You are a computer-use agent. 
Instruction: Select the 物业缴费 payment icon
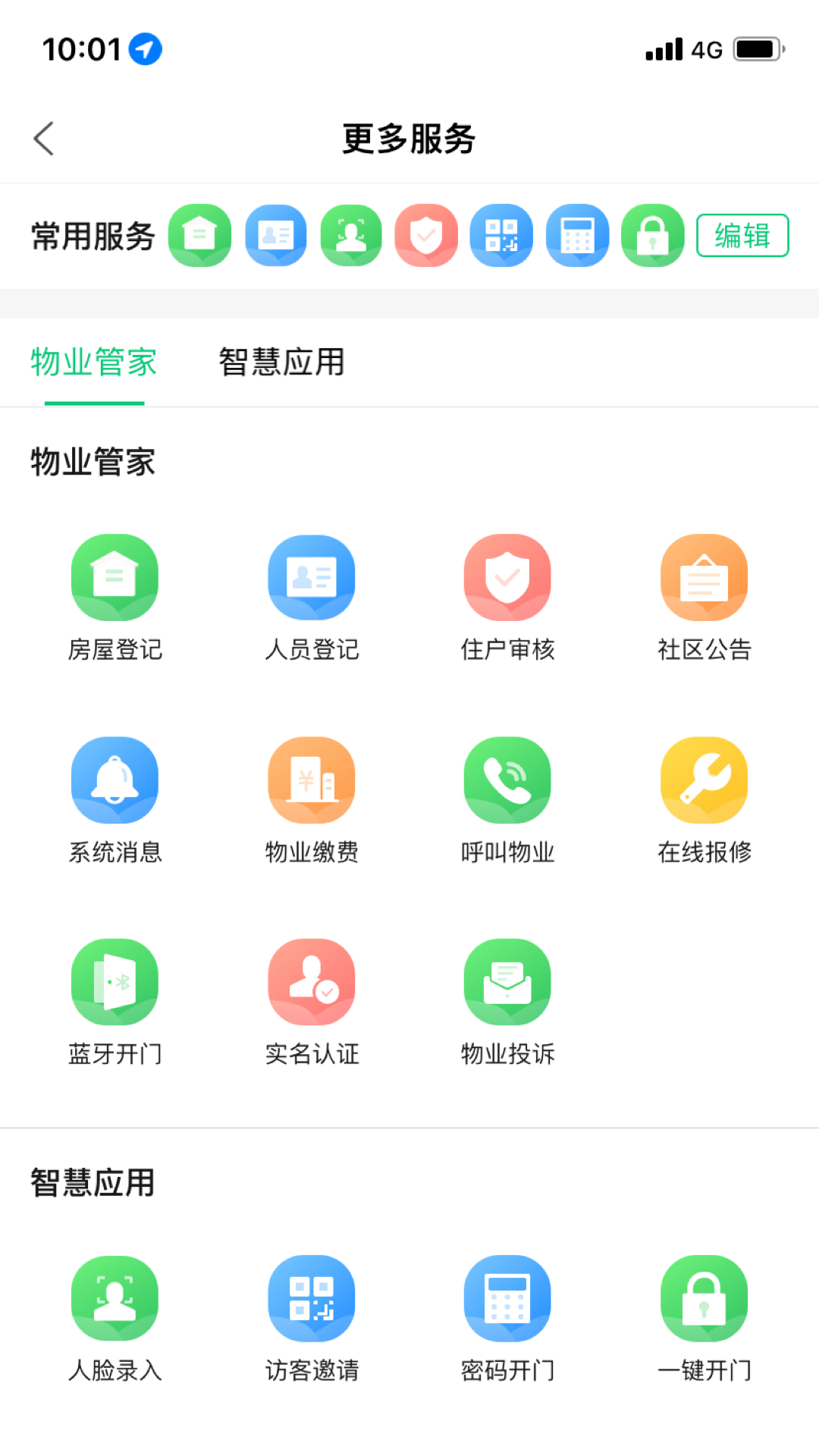311,780
